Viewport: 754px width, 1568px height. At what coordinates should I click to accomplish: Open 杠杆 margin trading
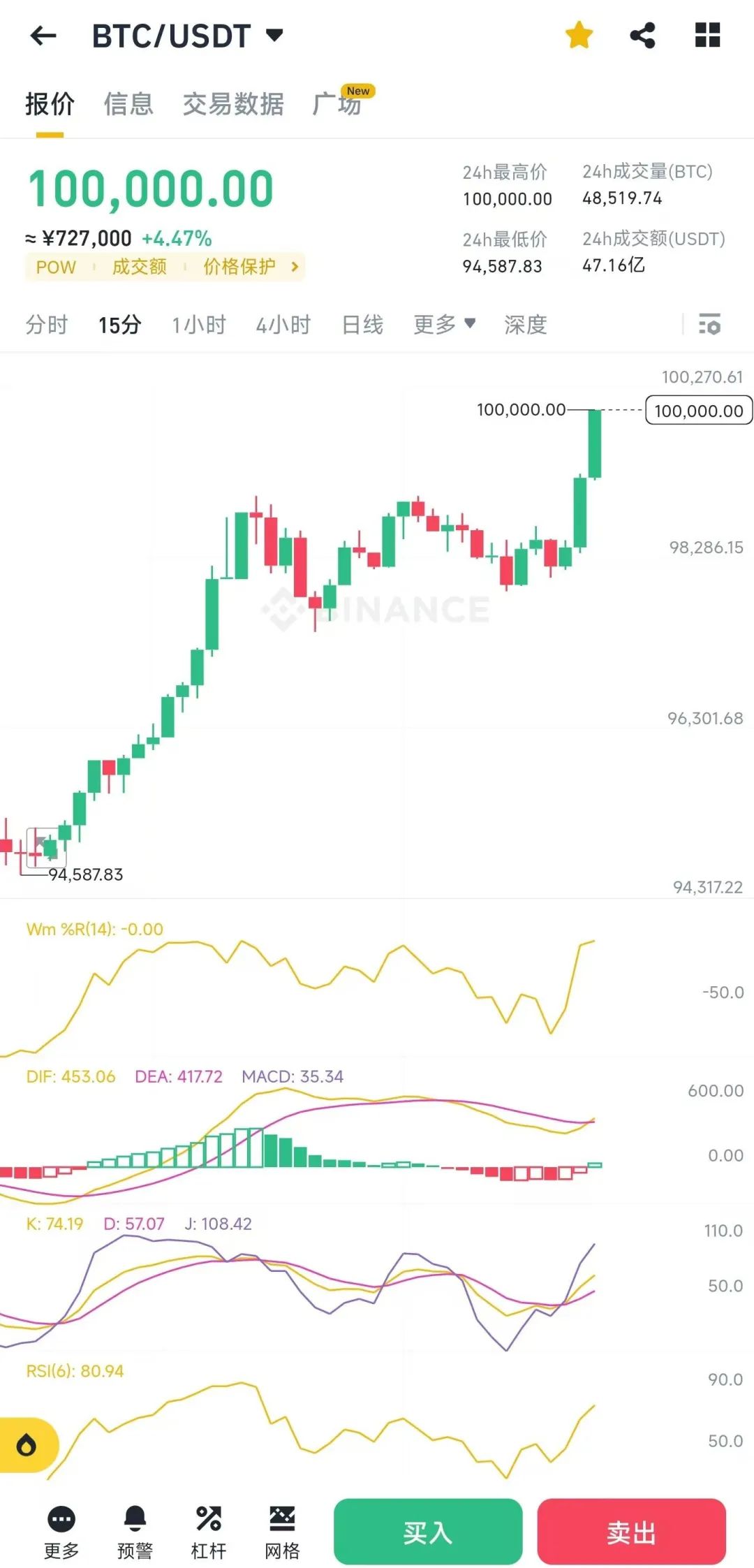click(209, 1532)
